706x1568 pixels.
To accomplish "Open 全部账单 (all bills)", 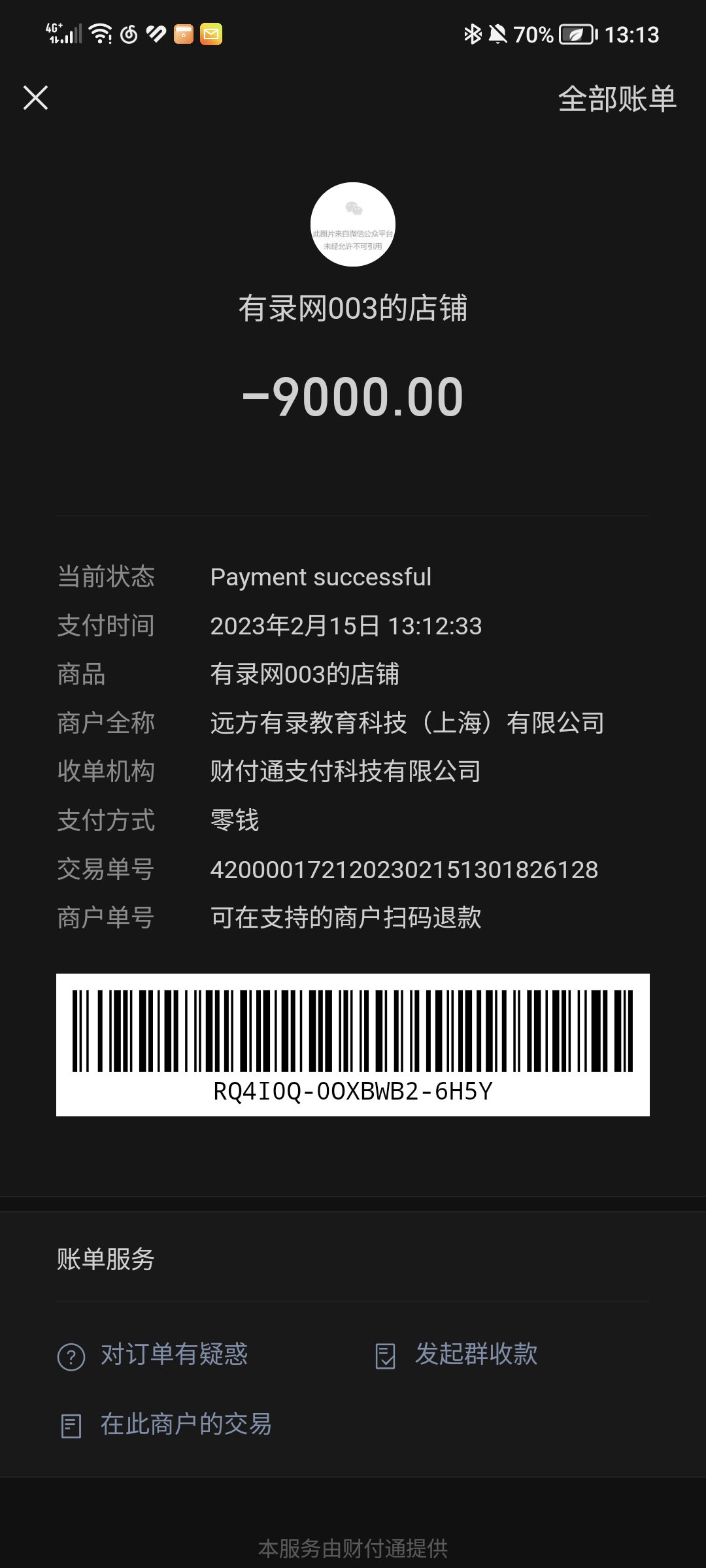I will (x=616, y=99).
